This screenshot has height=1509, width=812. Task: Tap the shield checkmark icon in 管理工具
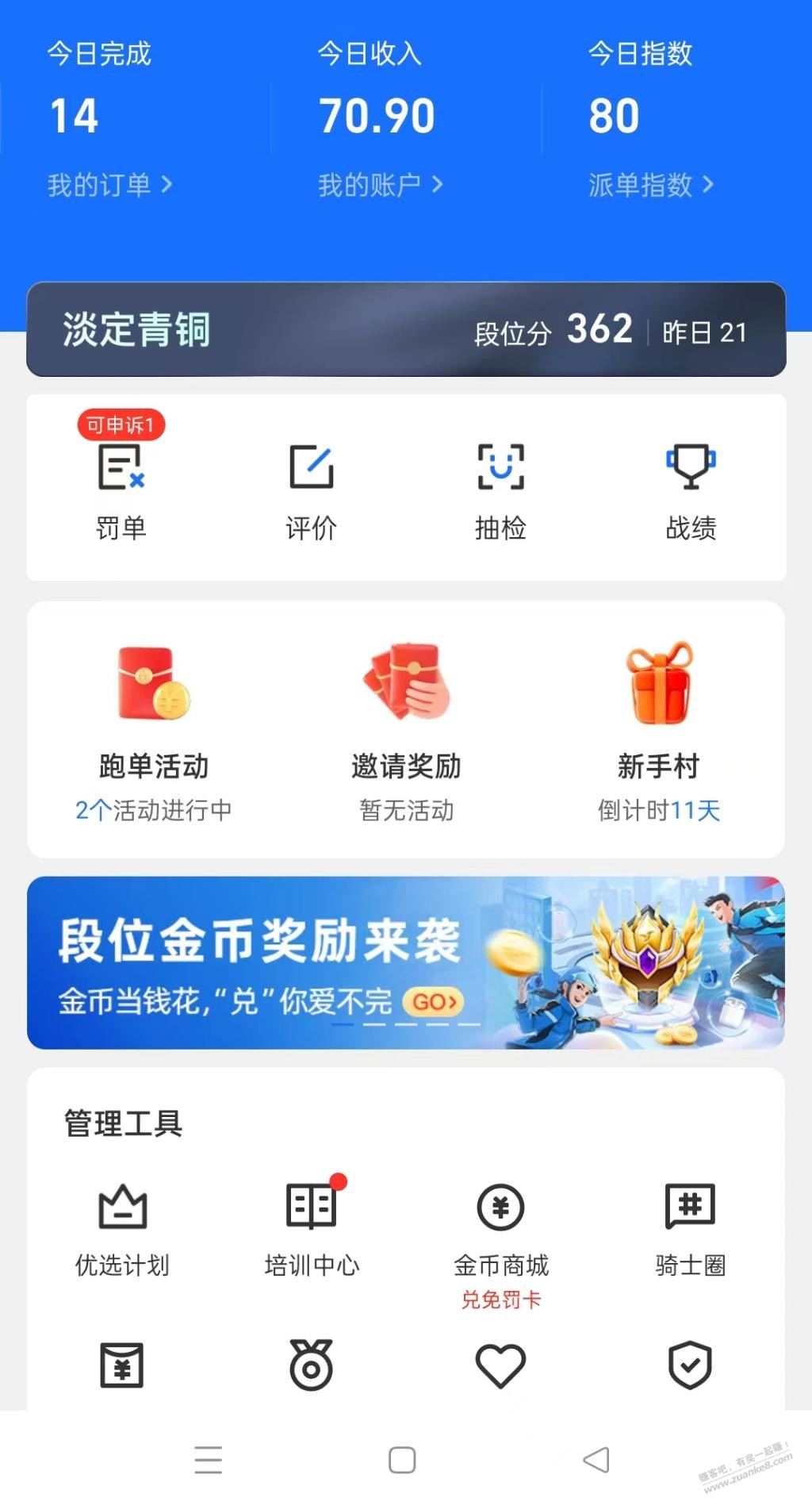691,1365
